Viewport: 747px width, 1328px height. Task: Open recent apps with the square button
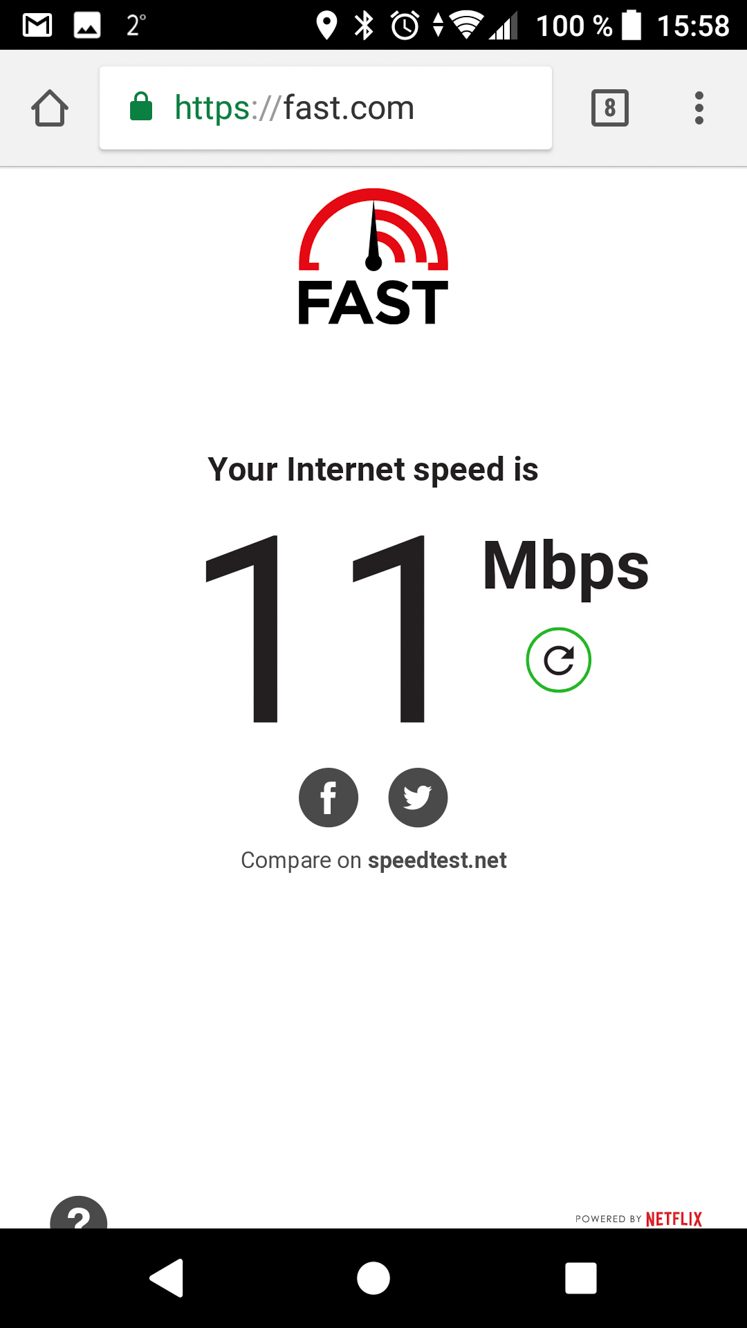click(581, 1278)
